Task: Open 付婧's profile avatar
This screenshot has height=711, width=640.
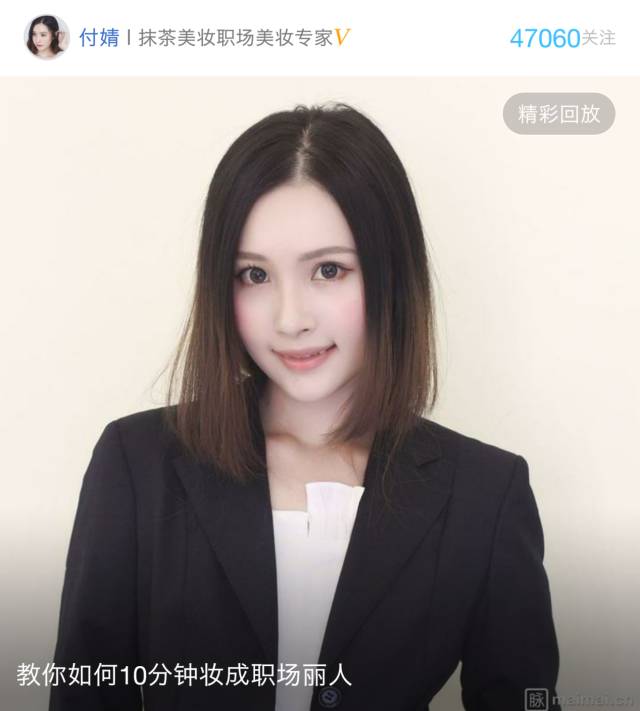Action: (46, 37)
